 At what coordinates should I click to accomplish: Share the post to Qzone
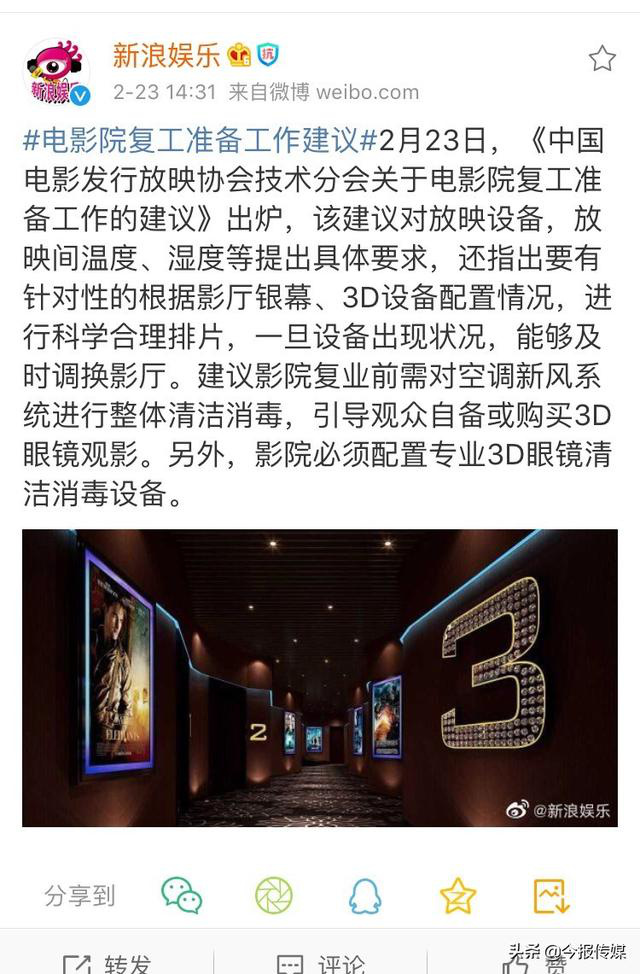458,895
